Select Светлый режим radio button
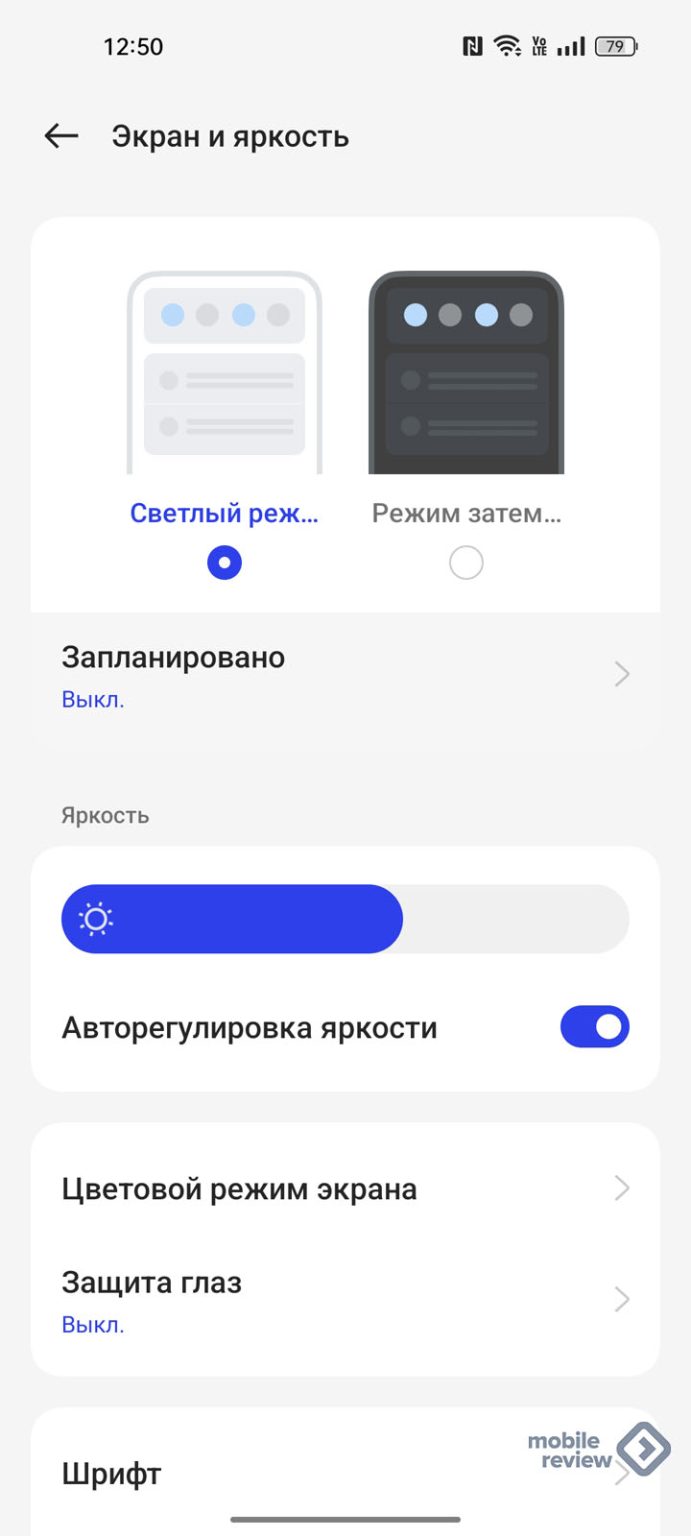Viewport: 691px width, 1536px height. (x=224, y=563)
